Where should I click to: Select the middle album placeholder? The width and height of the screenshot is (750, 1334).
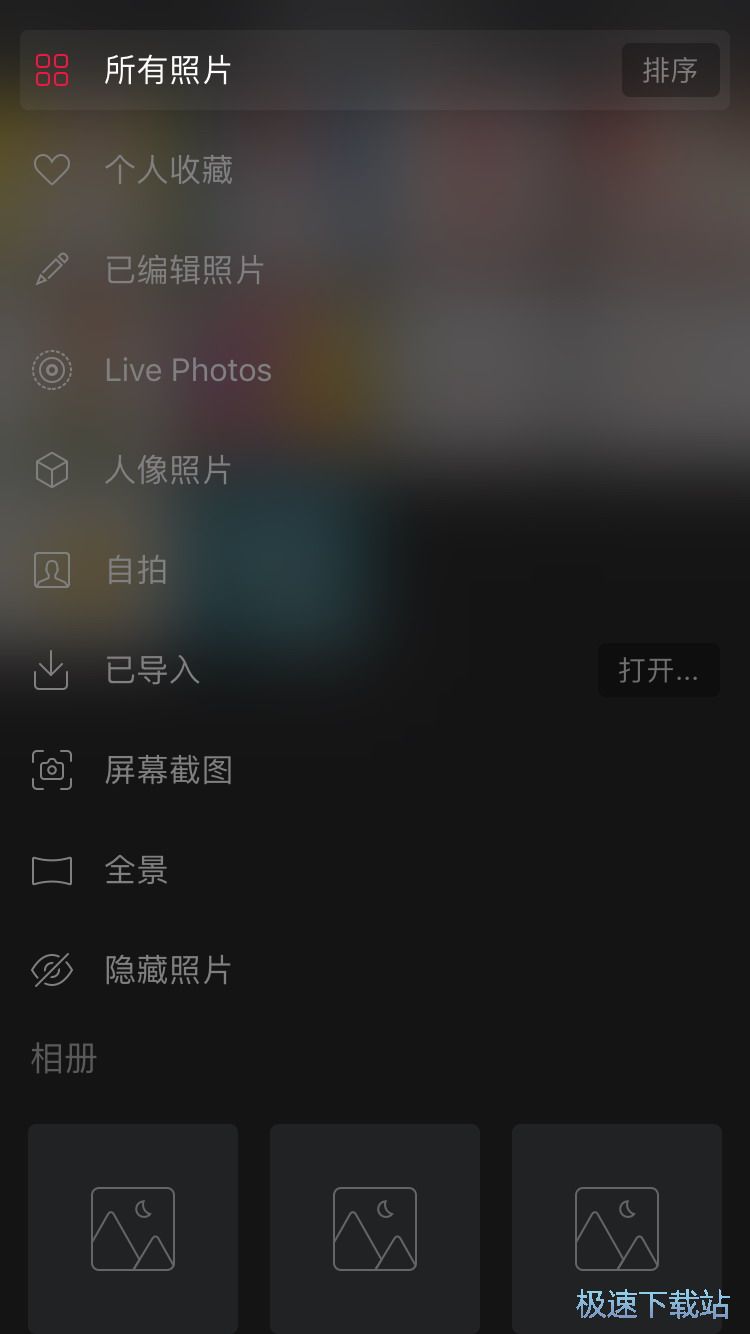[x=374, y=1228]
